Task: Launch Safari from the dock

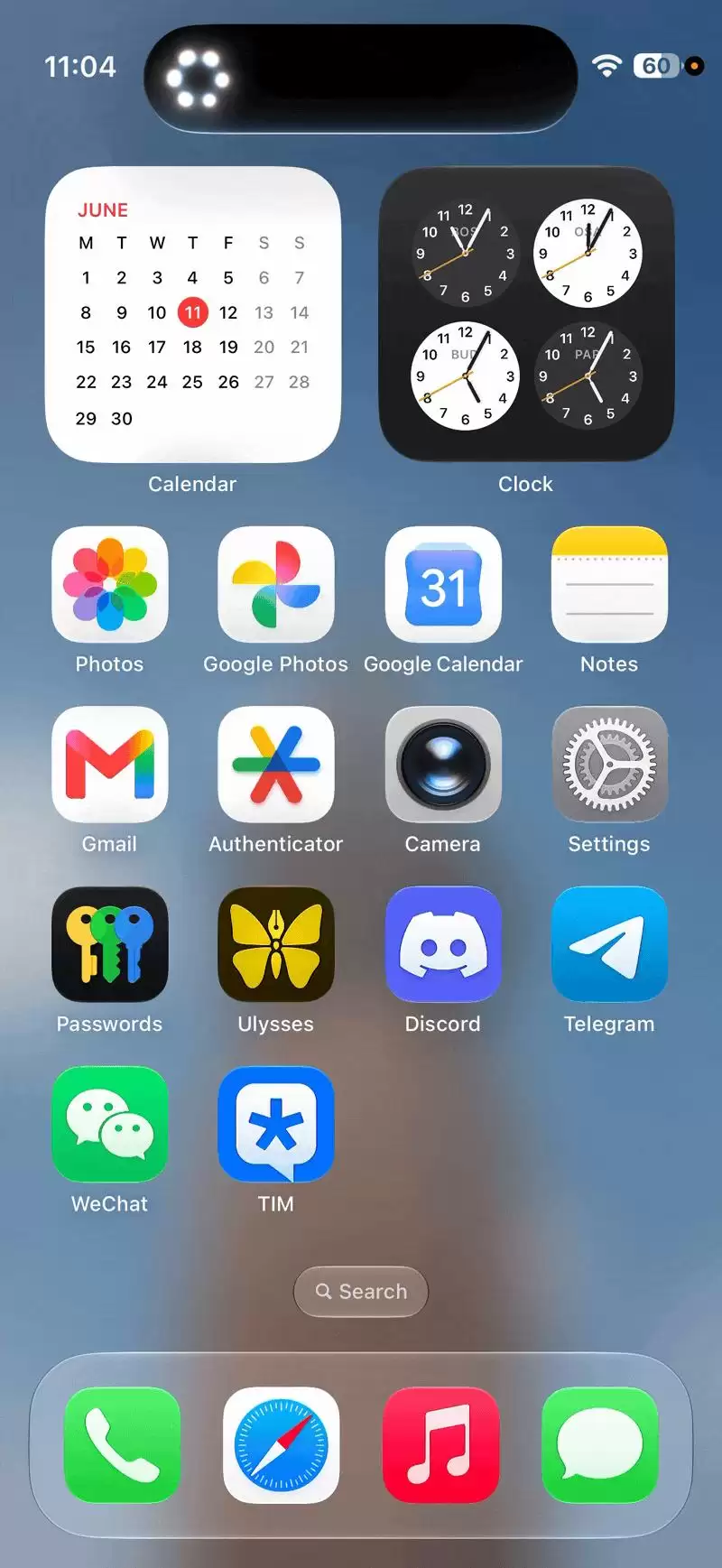Action: tap(282, 1445)
